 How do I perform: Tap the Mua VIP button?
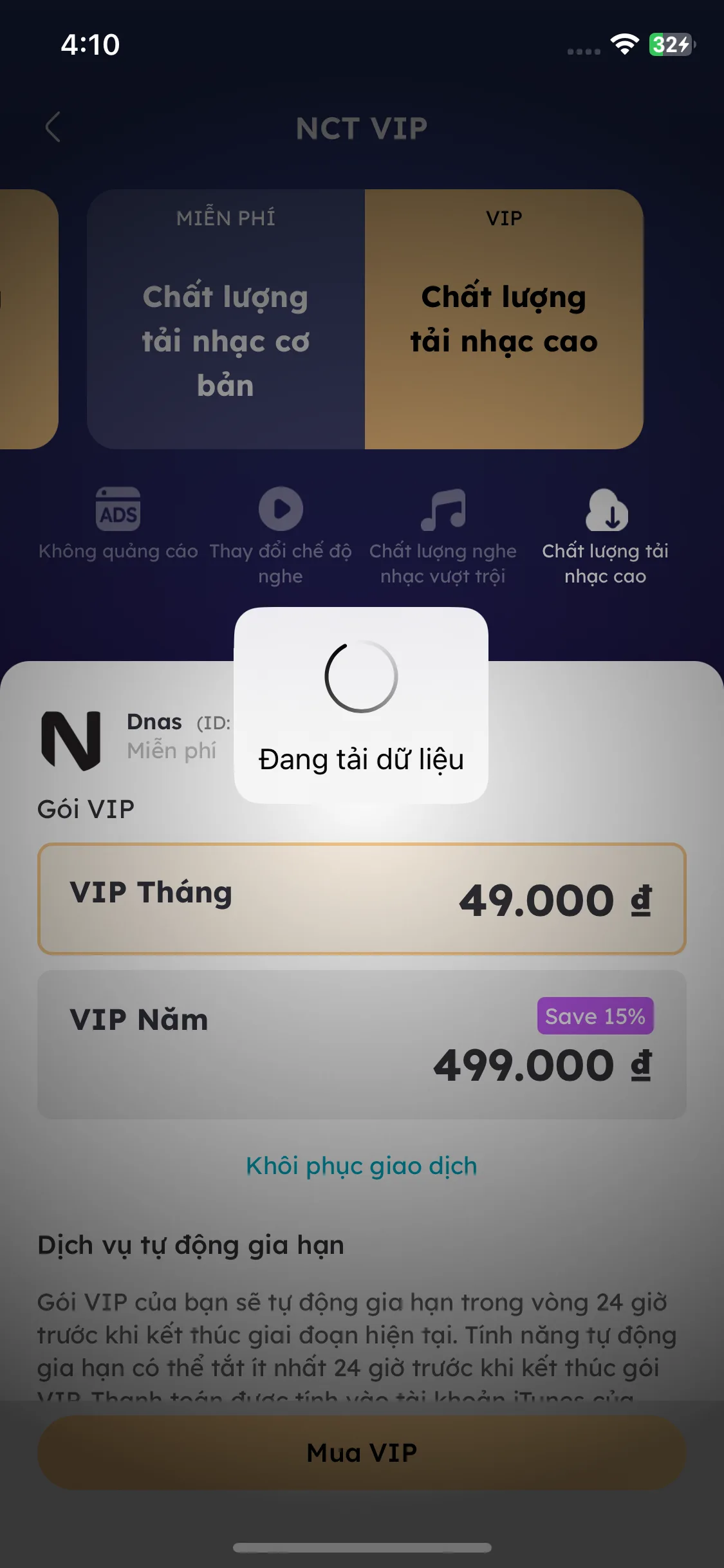click(x=362, y=1452)
